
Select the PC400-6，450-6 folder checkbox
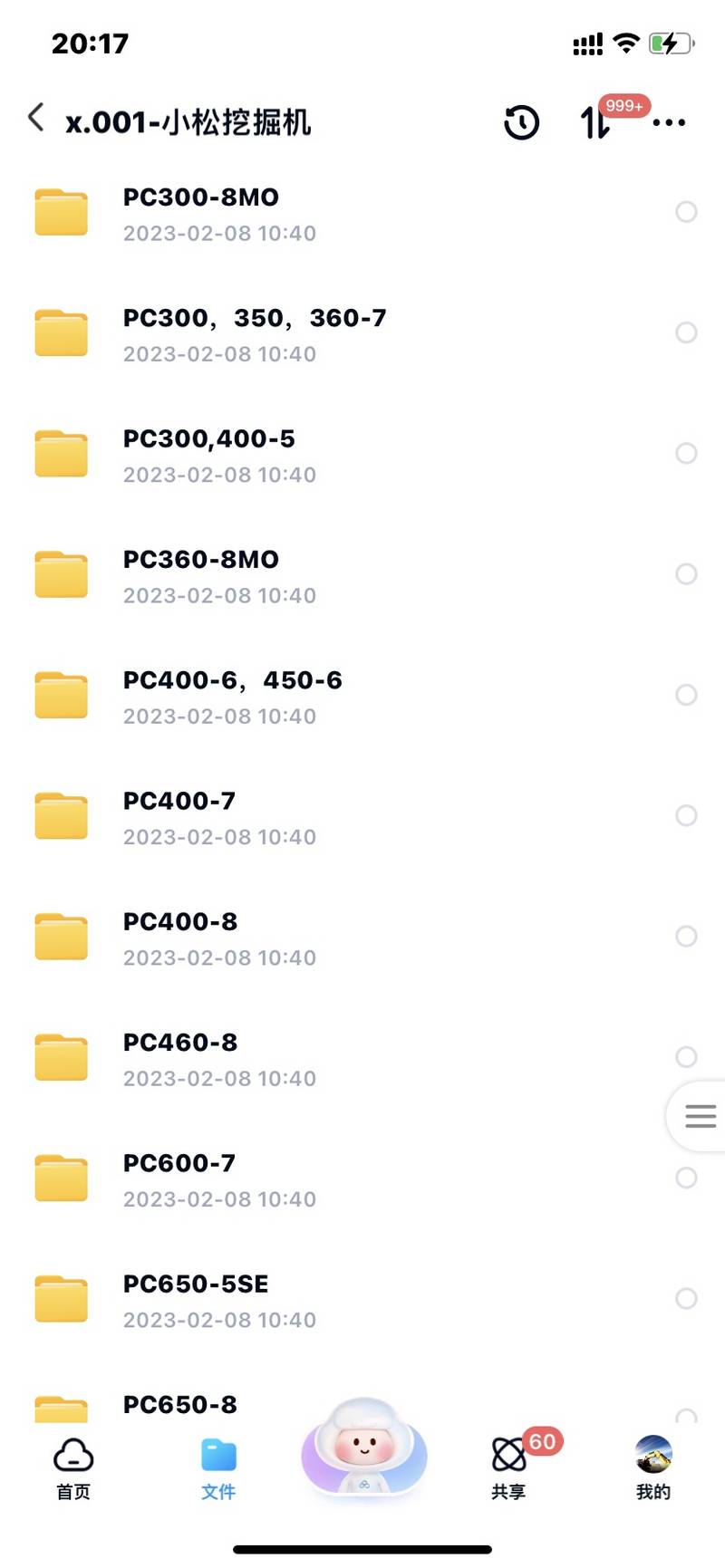click(x=686, y=695)
